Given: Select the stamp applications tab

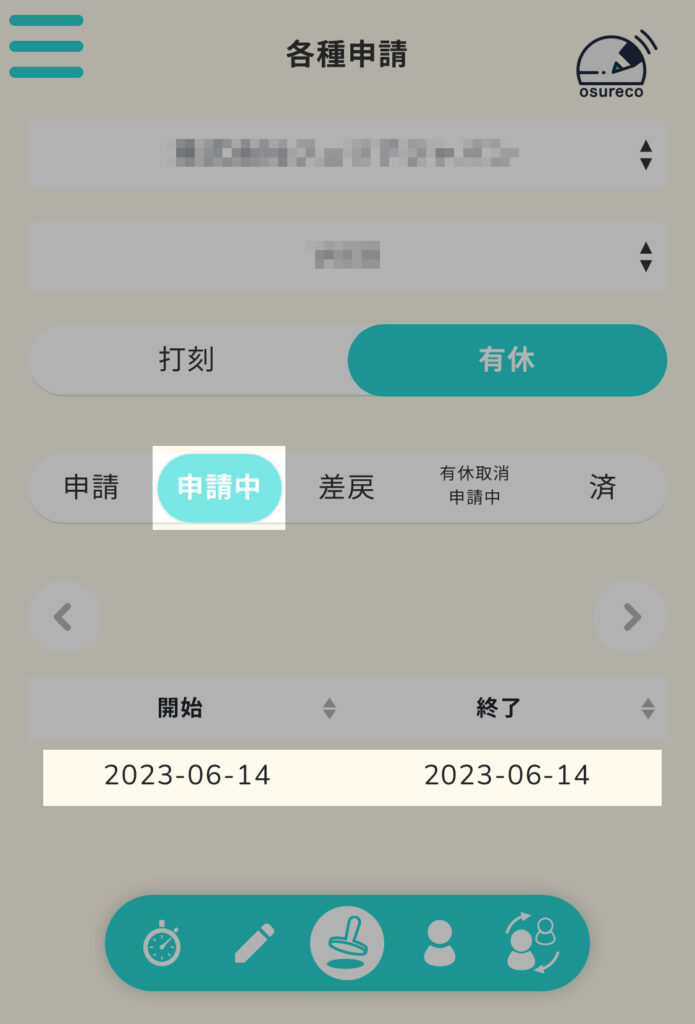Looking at the screenshot, I should tap(347, 943).
